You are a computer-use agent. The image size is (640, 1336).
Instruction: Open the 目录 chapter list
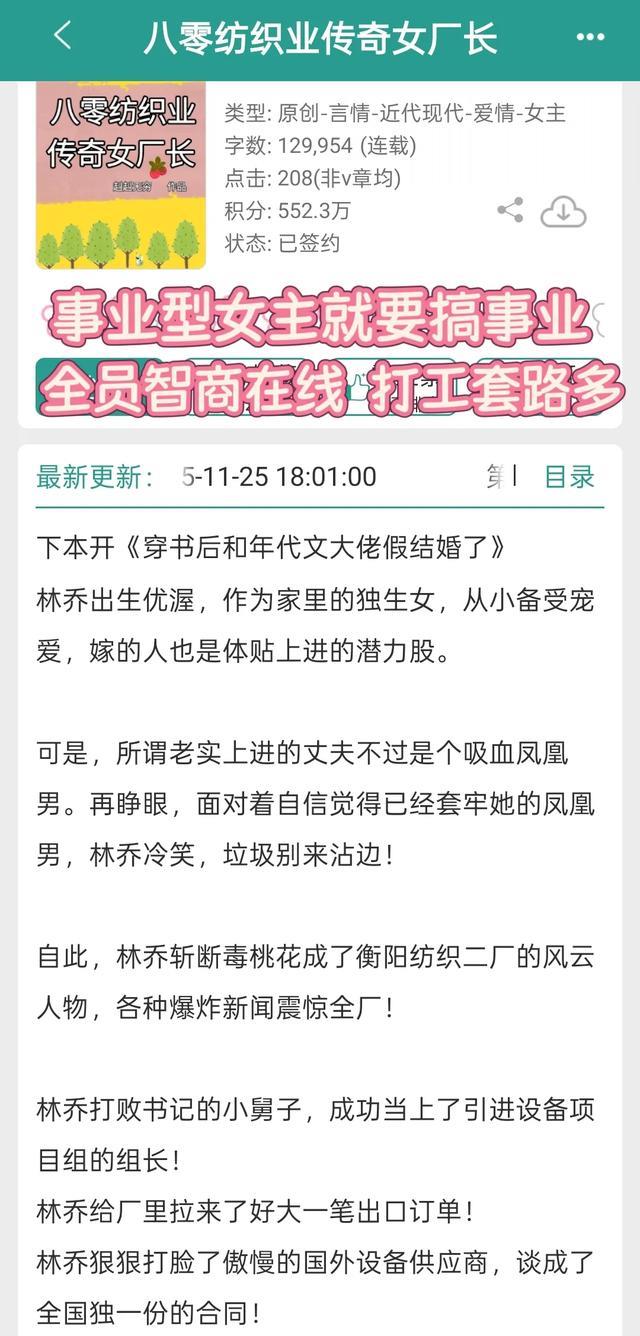coord(569,477)
